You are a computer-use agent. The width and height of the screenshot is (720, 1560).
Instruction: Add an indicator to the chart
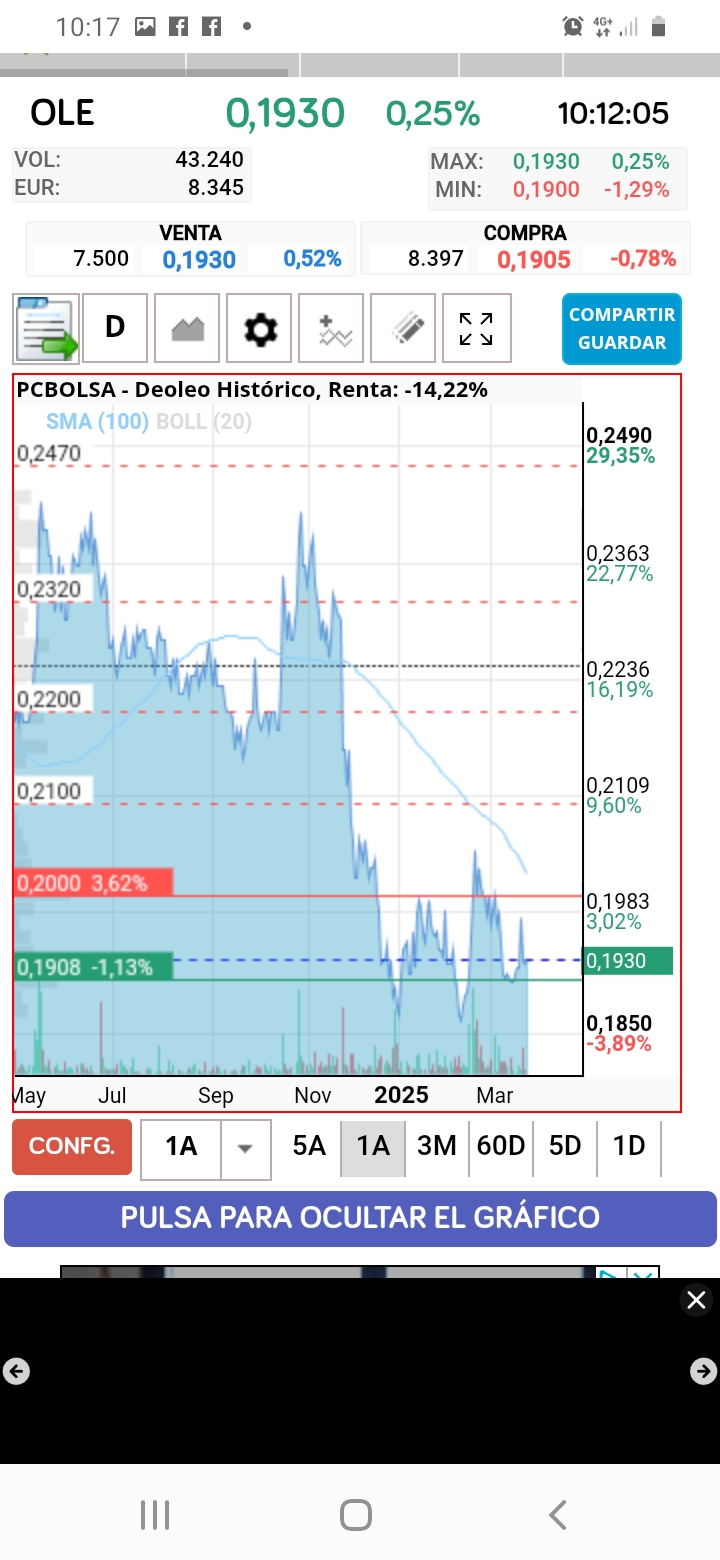pos(332,328)
